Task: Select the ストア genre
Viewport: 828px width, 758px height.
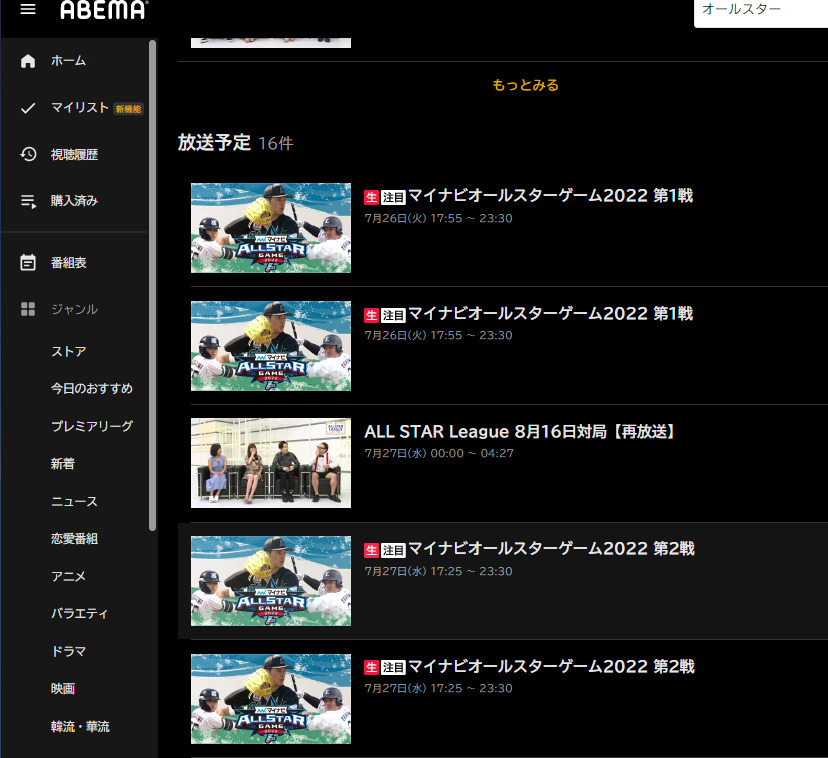Action: tap(68, 352)
